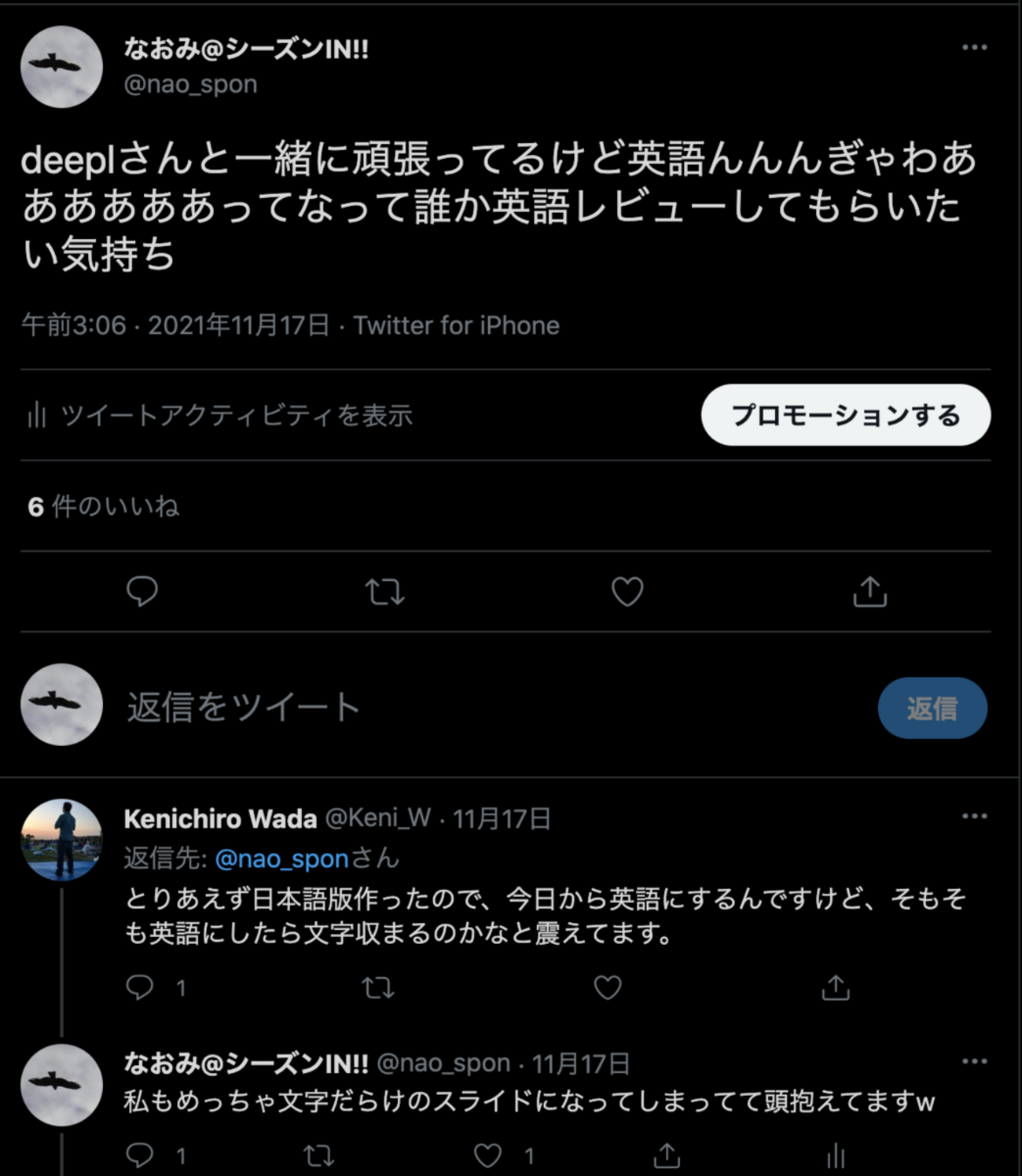
Task: Reply to the main deepl tweet
Action: [x=142, y=591]
